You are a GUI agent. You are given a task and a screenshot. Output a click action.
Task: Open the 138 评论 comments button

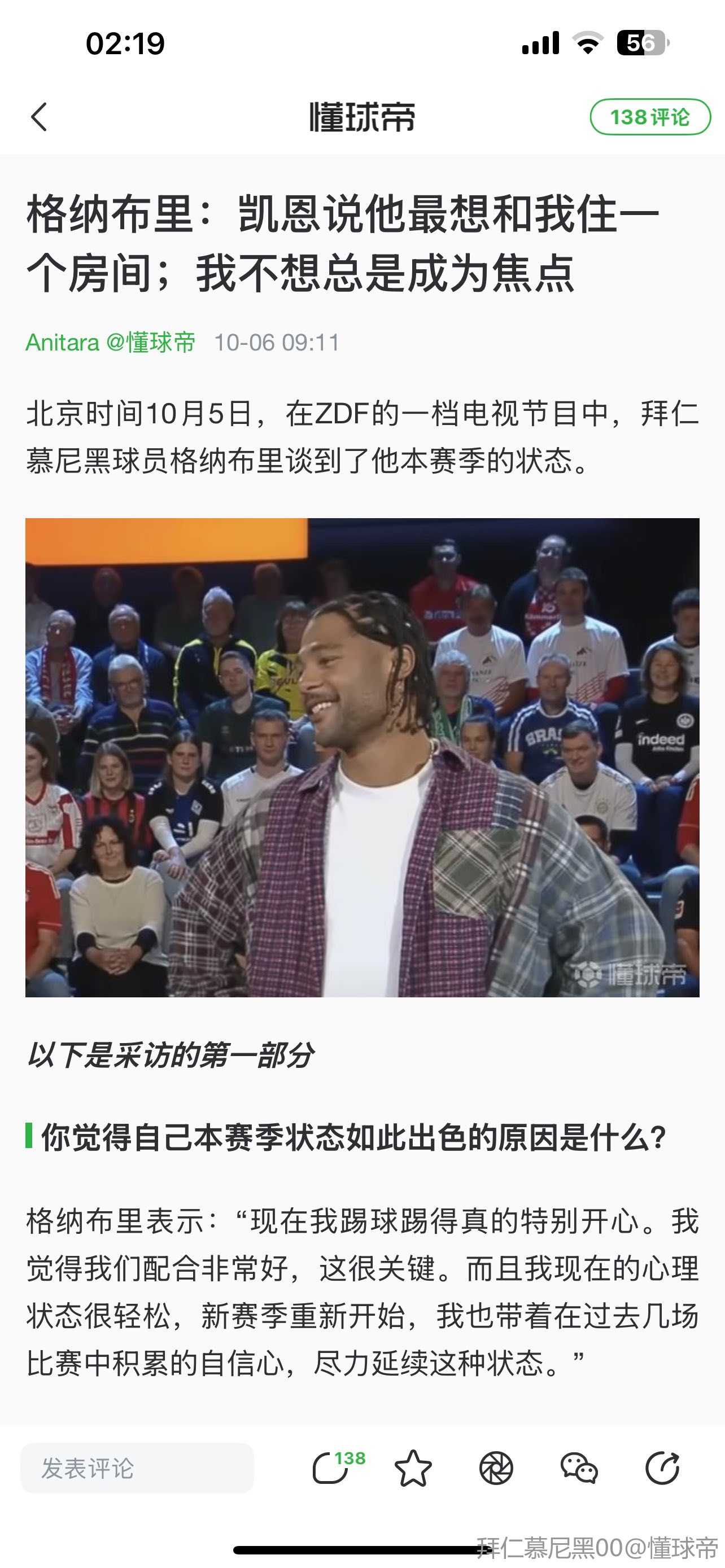coord(649,117)
